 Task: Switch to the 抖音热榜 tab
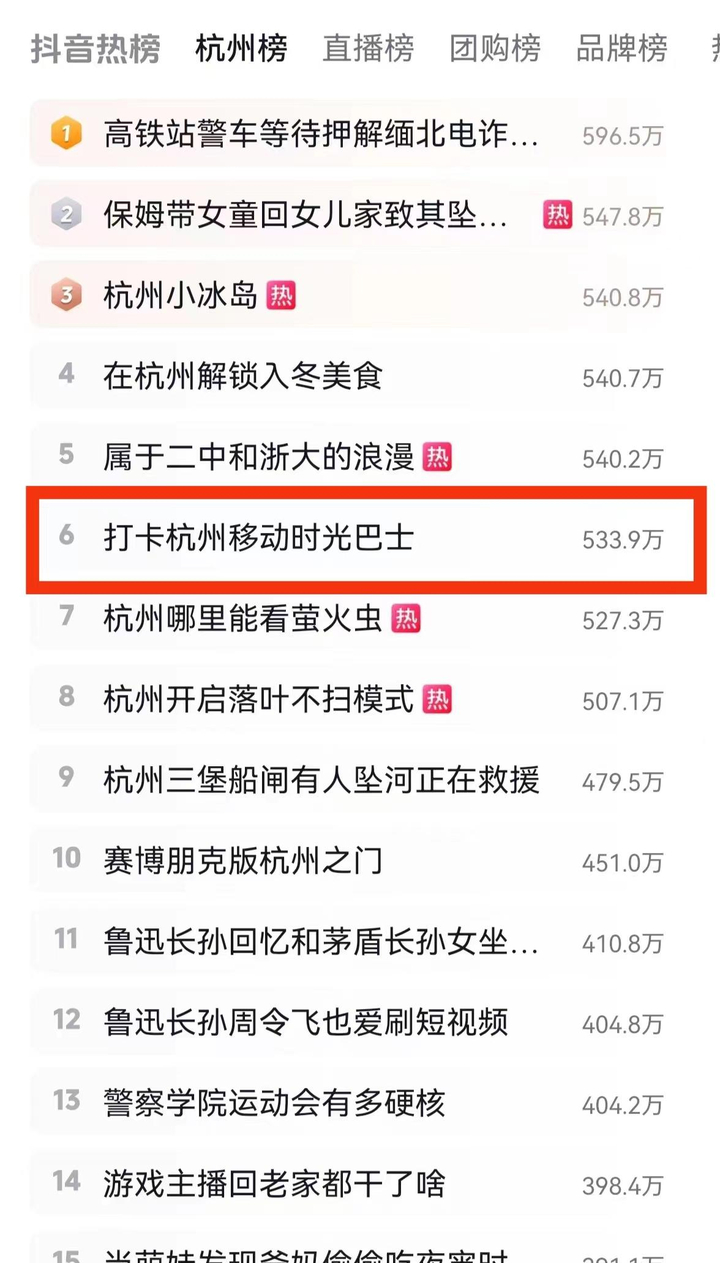(95, 48)
